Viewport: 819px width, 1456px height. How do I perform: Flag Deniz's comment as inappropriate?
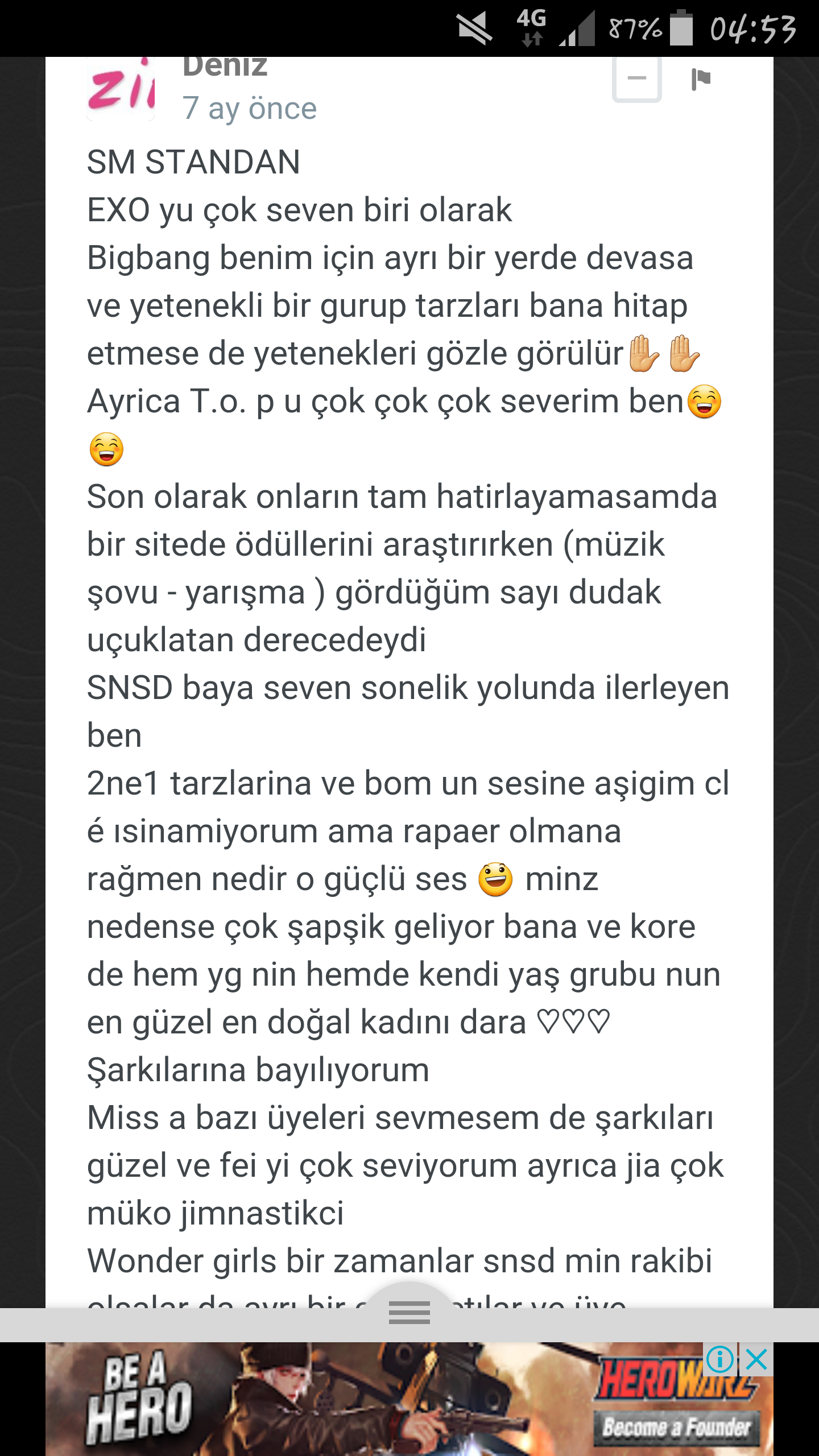pyautogui.click(x=700, y=79)
